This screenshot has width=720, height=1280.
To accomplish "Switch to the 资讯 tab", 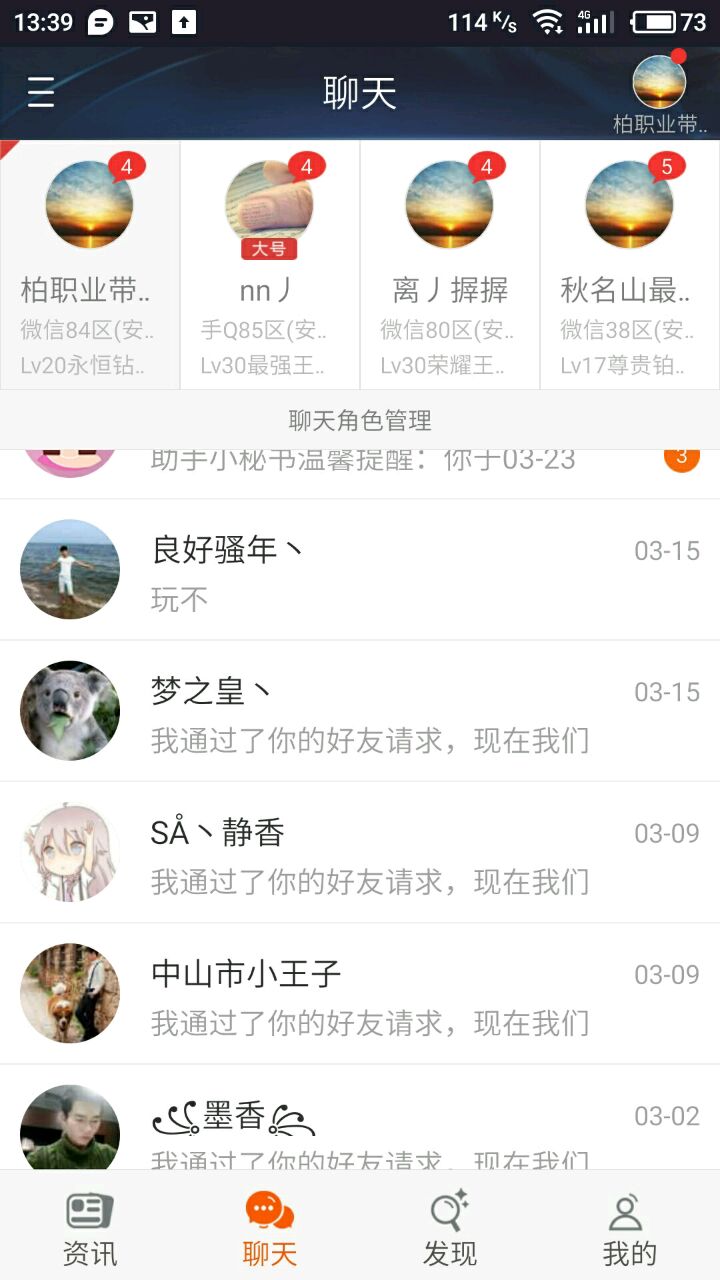I will 90,1228.
